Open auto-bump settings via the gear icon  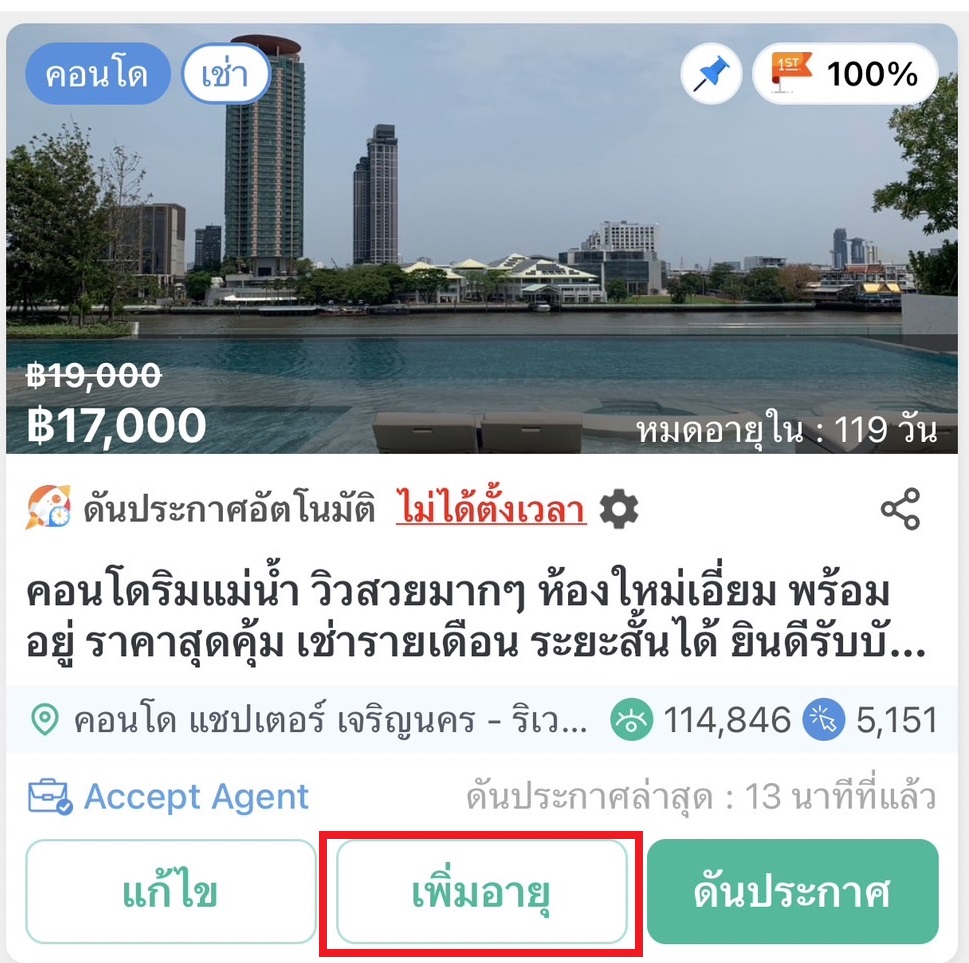point(618,511)
